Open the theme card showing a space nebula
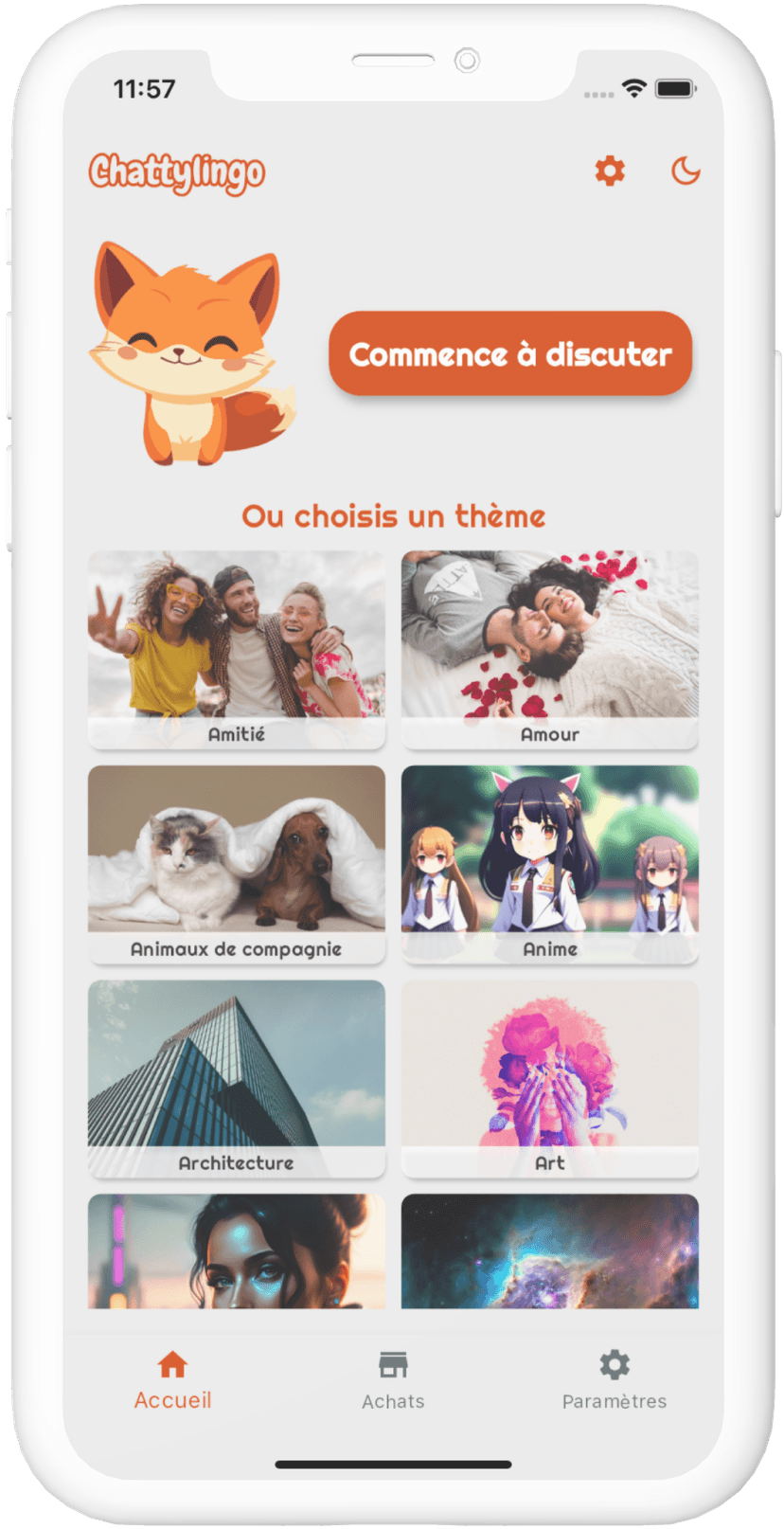The image size is (784, 1529). click(x=550, y=1252)
